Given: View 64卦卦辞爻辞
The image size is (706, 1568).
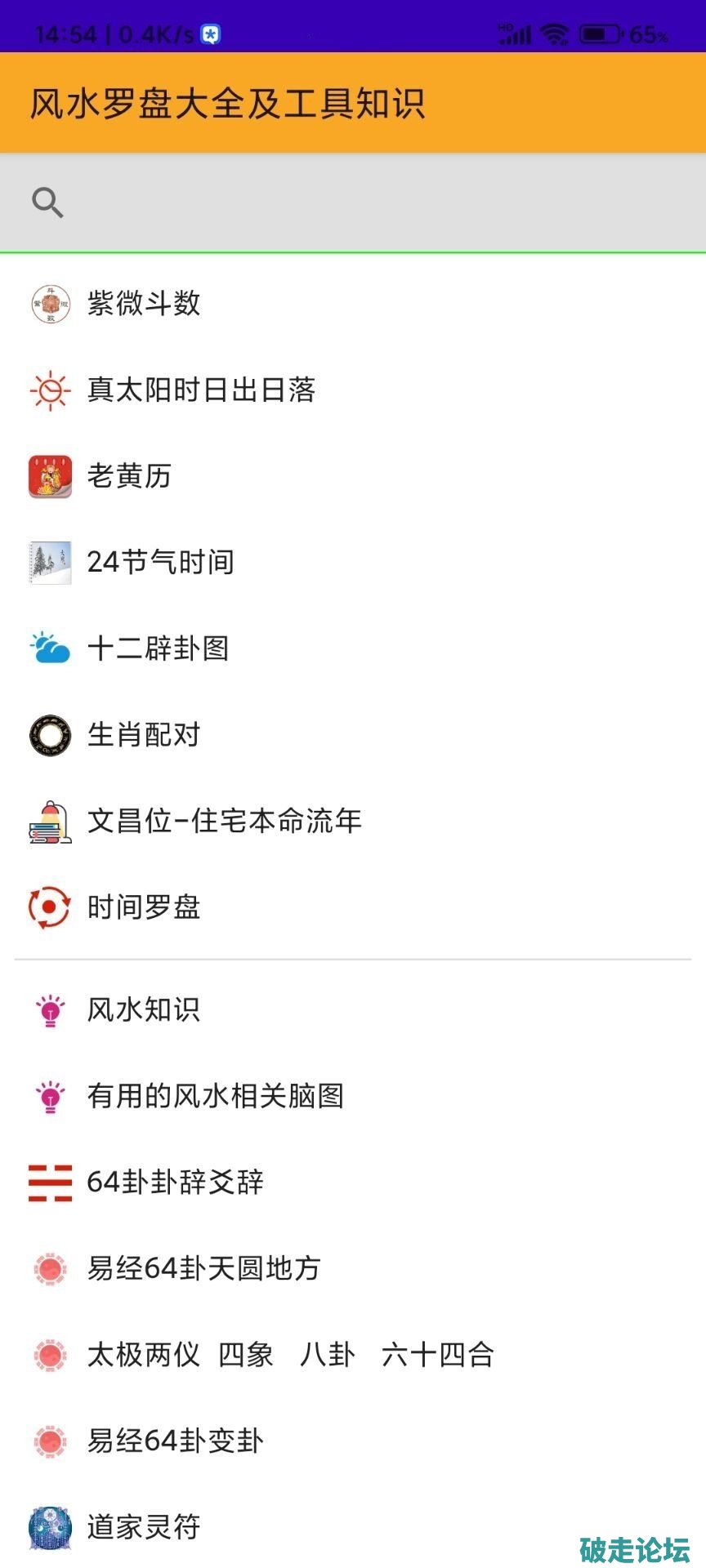Looking at the screenshot, I should pos(175,1183).
